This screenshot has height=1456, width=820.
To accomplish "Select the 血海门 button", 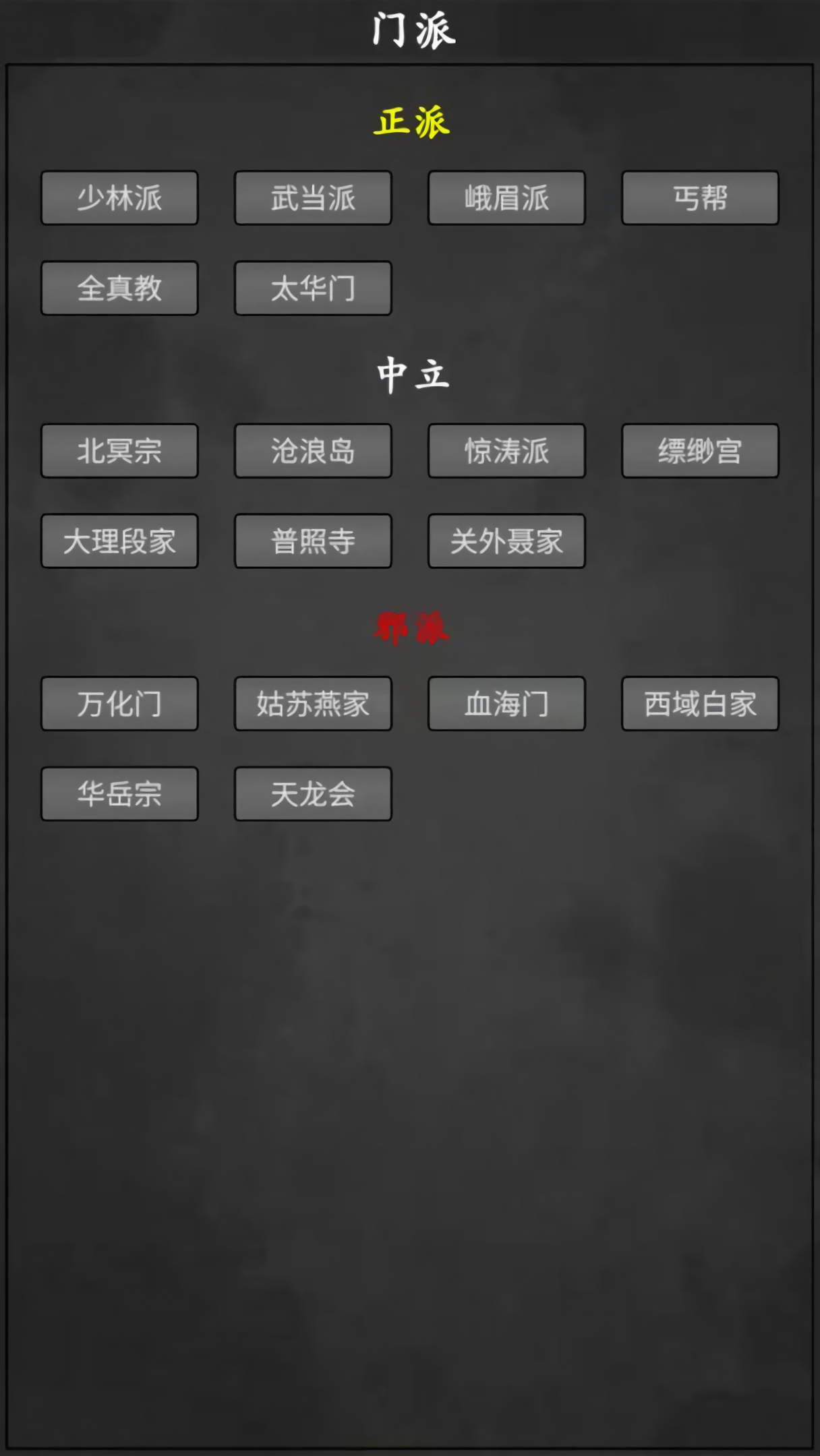I will click(x=506, y=704).
